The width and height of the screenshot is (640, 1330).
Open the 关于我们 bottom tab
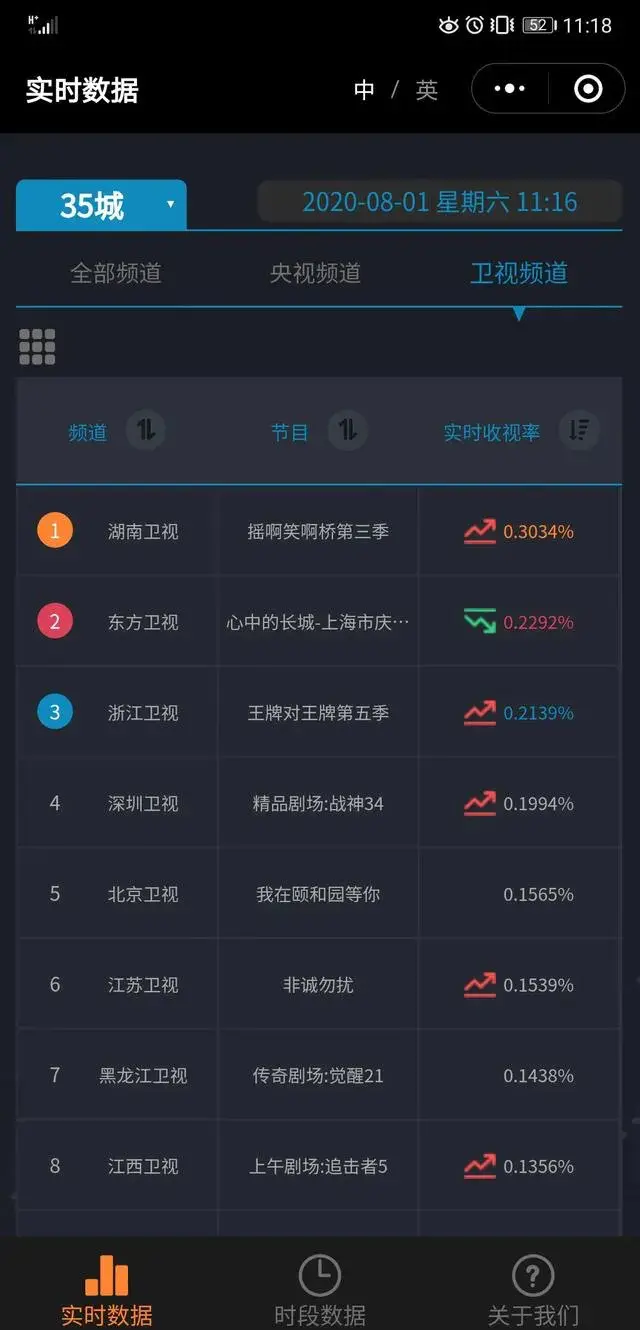pos(533,1289)
